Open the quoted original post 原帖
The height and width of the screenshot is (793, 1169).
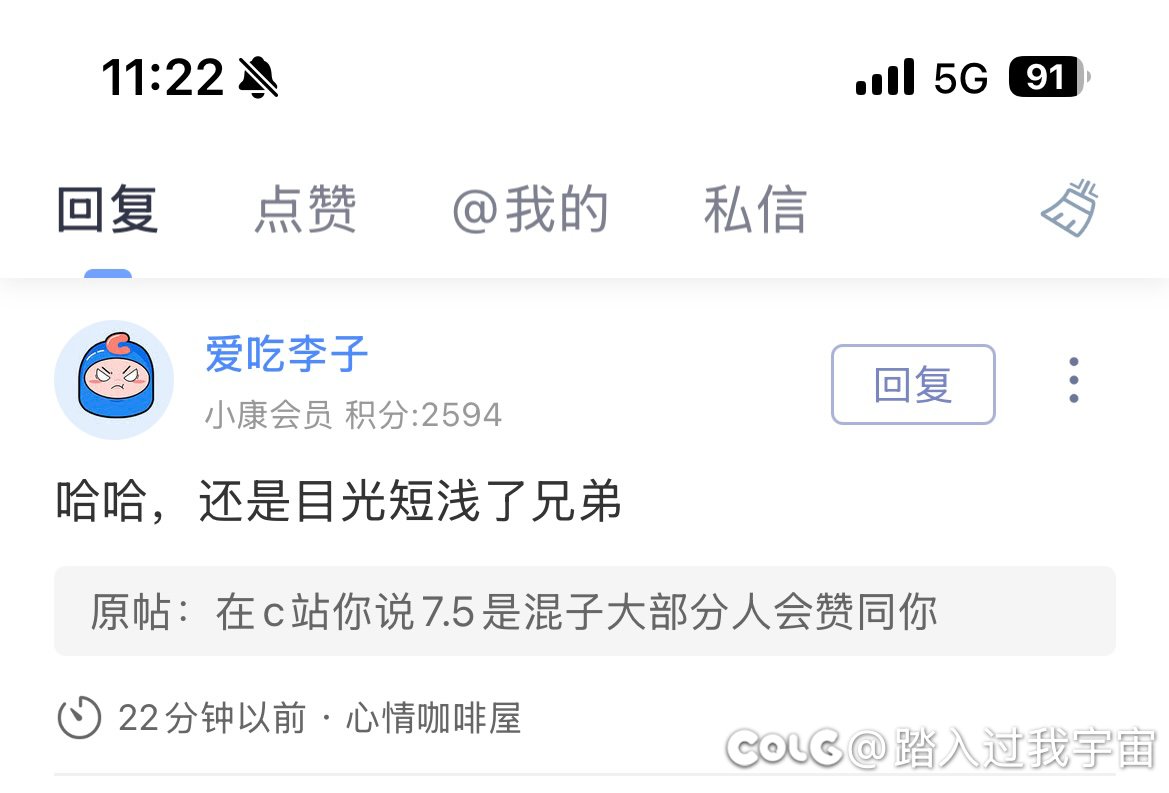pyautogui.click(x=584, y=612)
